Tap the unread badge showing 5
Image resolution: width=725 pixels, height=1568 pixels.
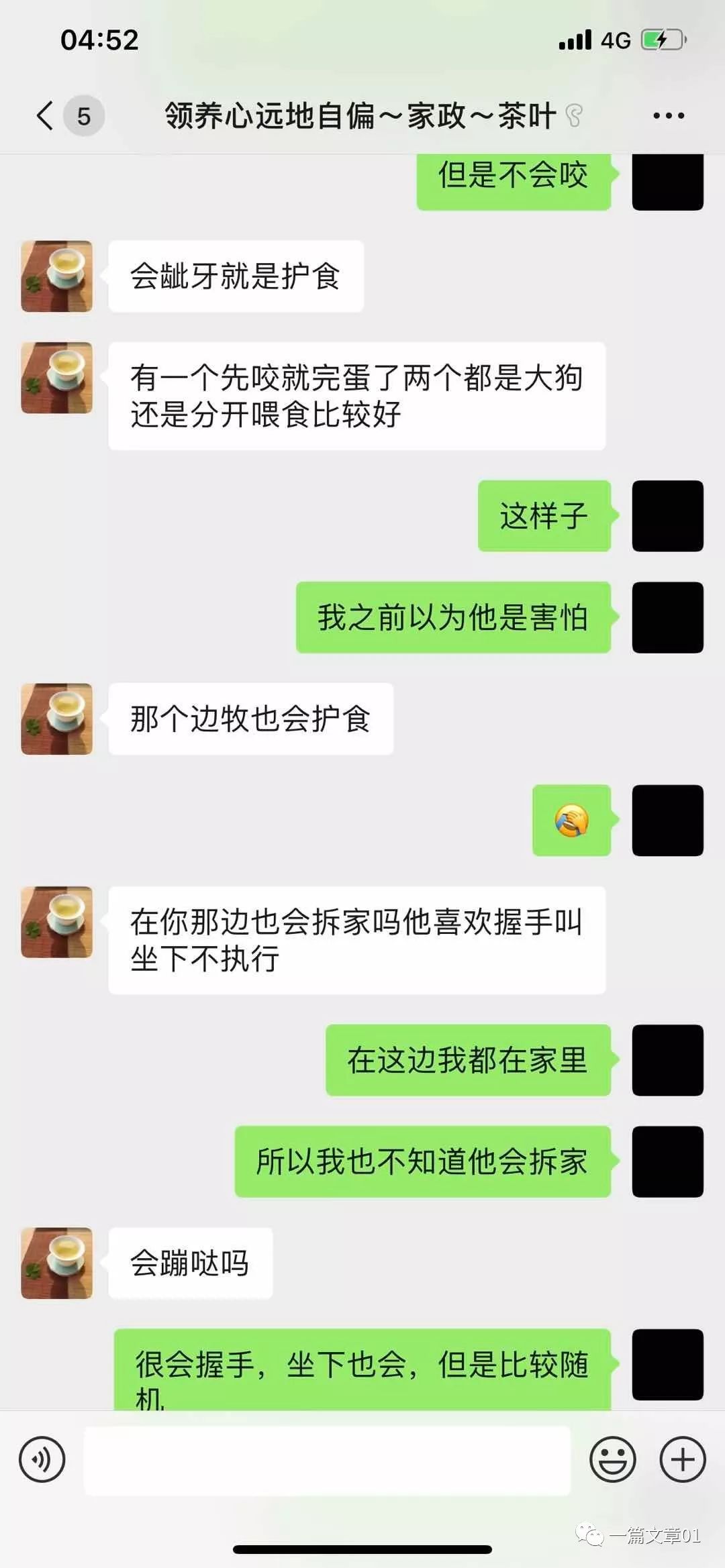[x=82, y=115]
